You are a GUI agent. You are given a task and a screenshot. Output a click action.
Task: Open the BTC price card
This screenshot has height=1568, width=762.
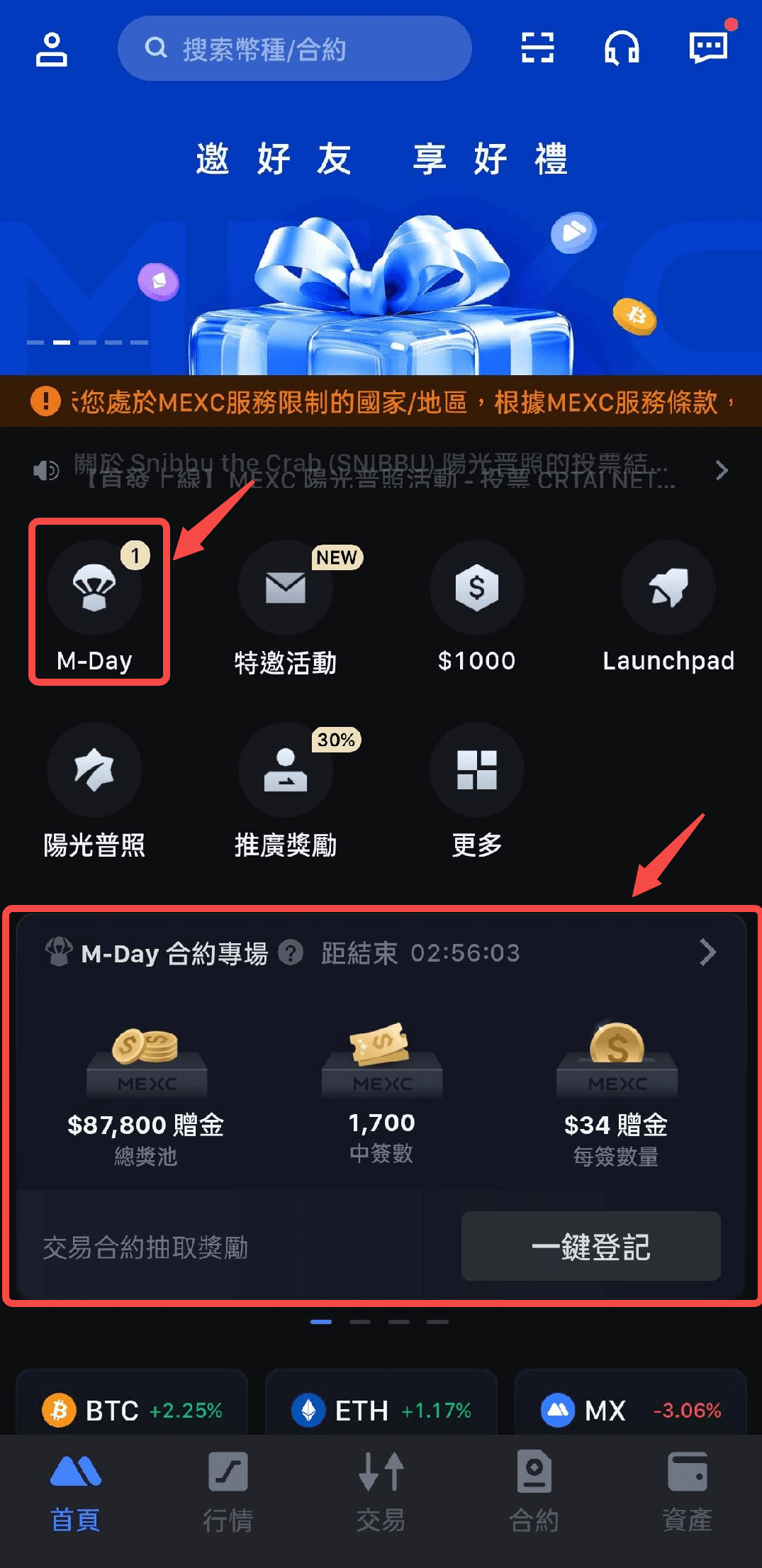[133, 1409]
